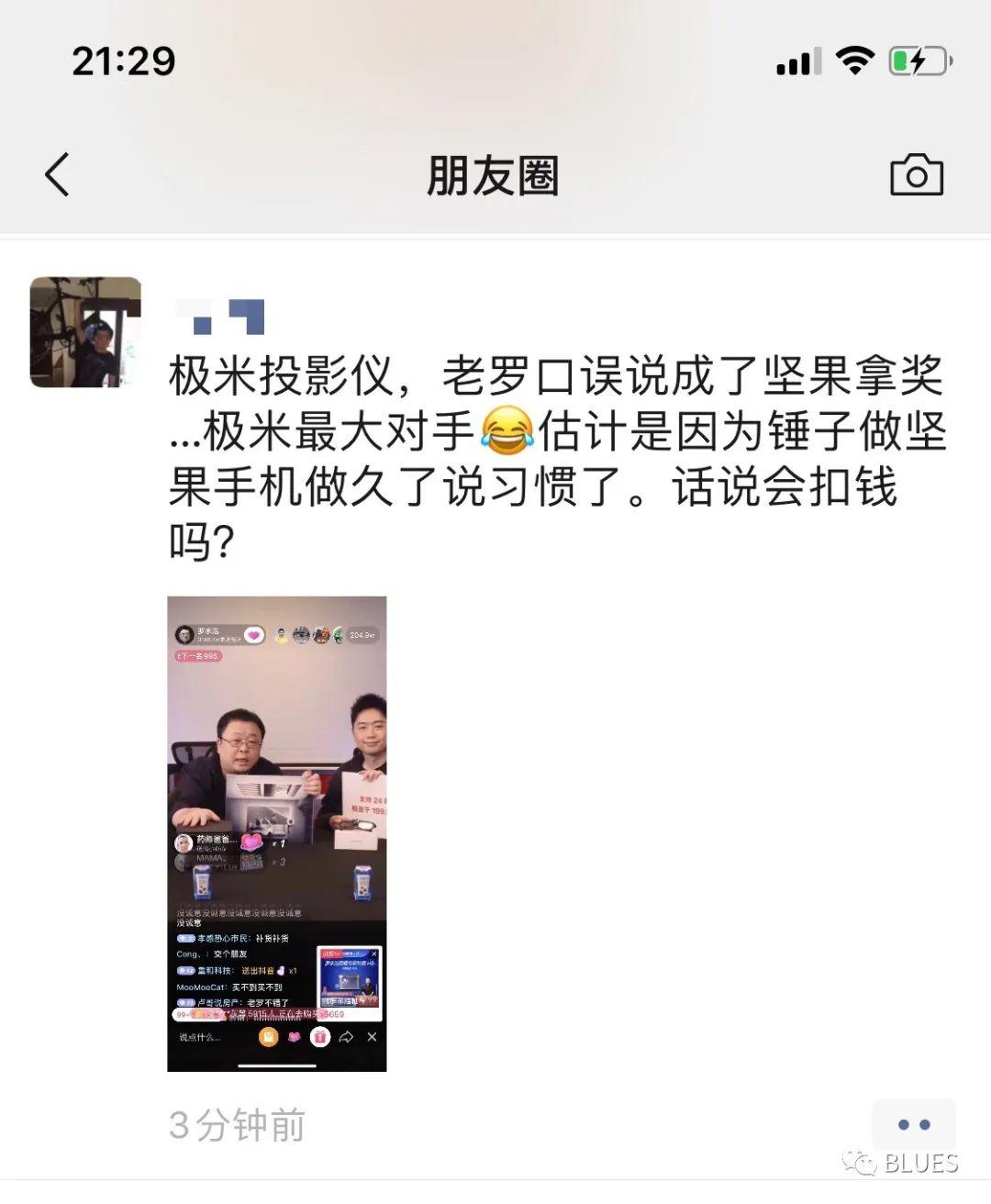This screenshot has width=991, height=1204.
Task: Tap the 204.9w count to expand viewer list
Action: (362, 635)
